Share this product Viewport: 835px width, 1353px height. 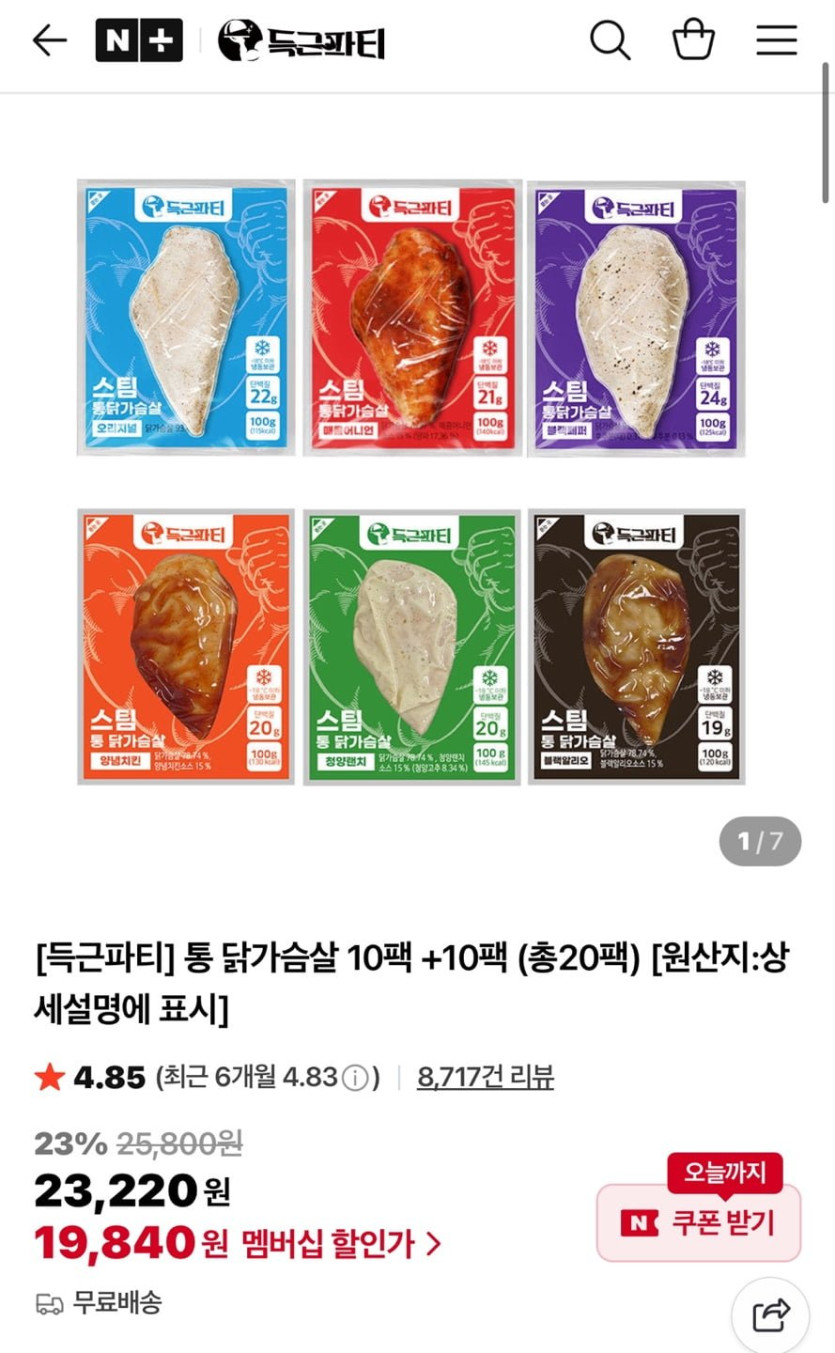[770, 1314]
